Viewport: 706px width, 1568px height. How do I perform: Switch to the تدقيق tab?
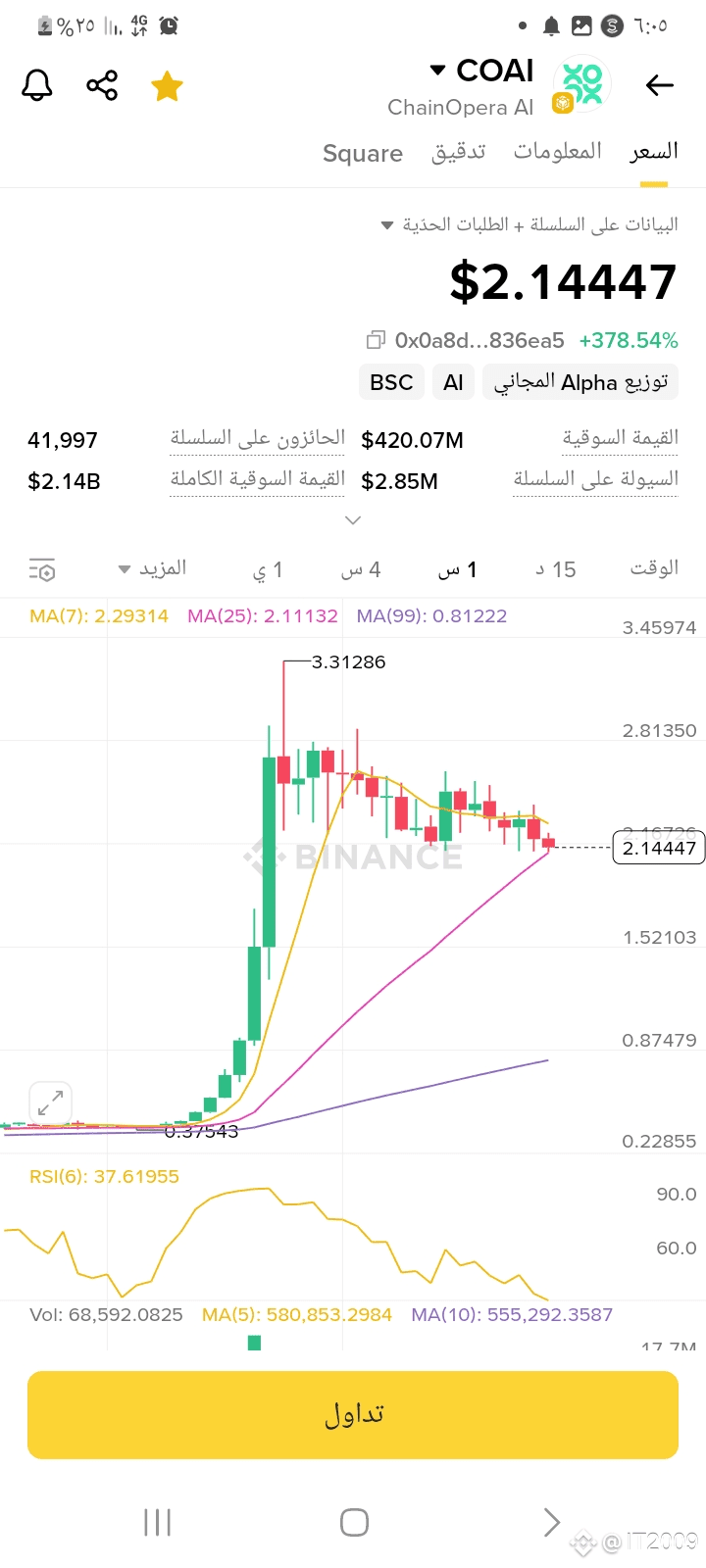pyautogui.click(x=458, y=152)
